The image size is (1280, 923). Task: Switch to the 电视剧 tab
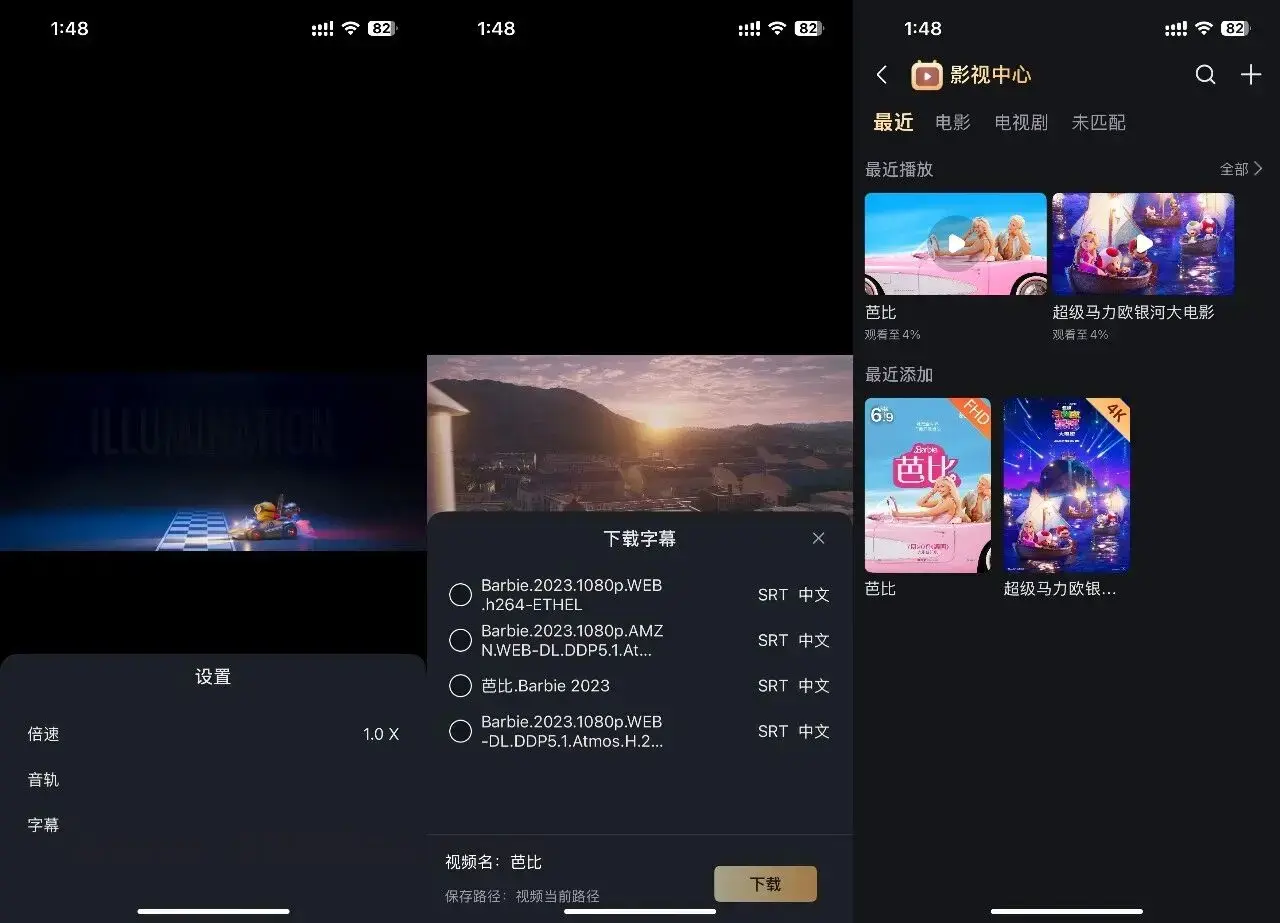coord(1021,122)
